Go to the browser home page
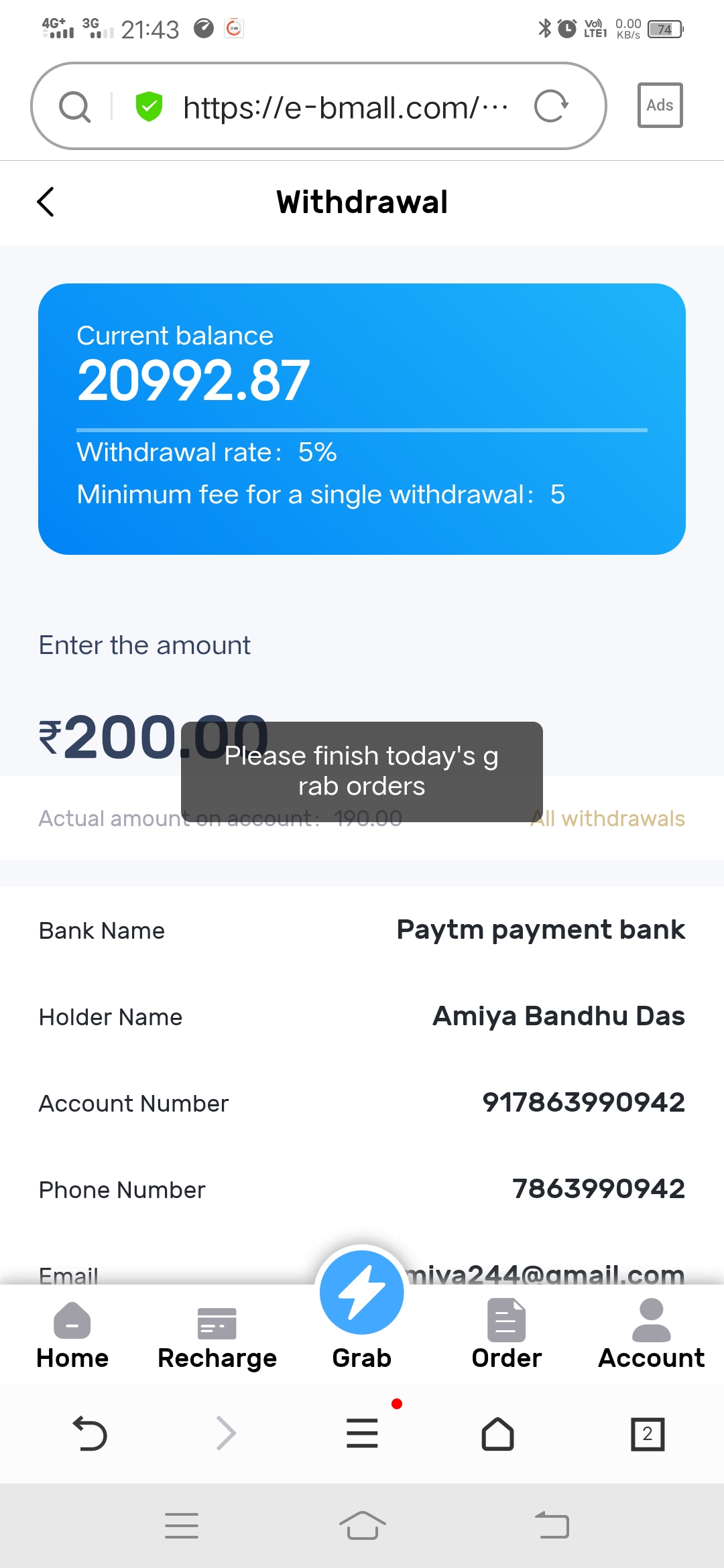724x1568 pixels. (x=497, y=1433)
